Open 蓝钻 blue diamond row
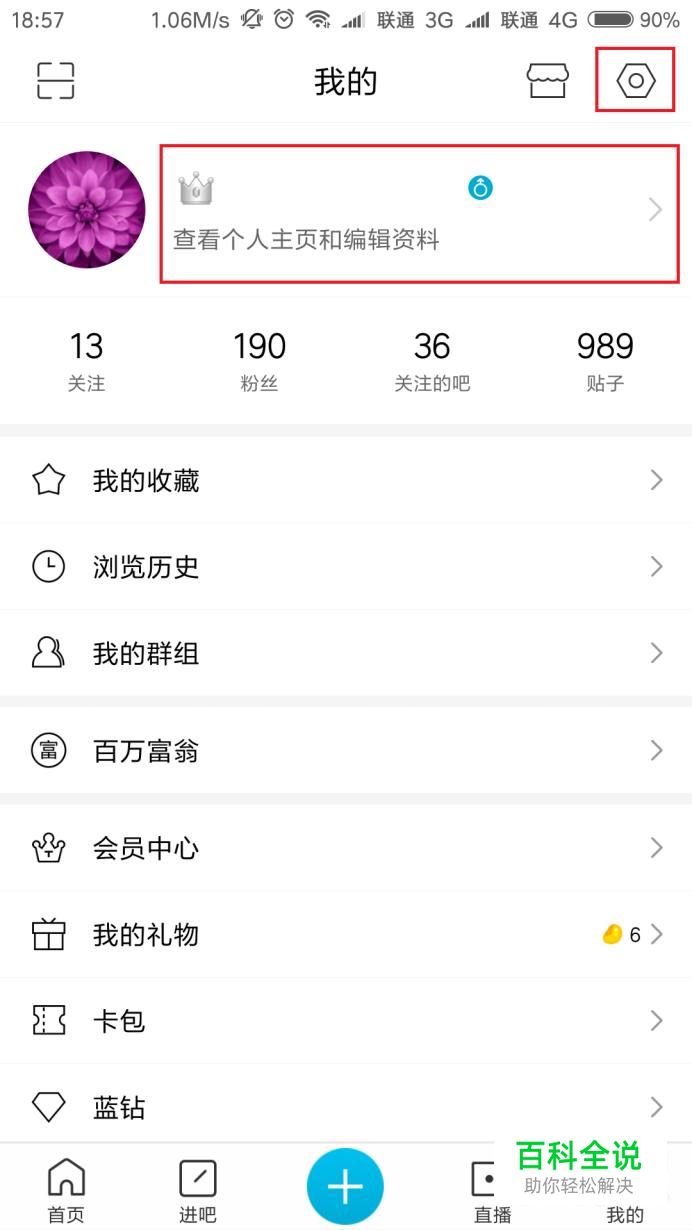This screenshot has width=692, height=1230. tap(346, 1107)
